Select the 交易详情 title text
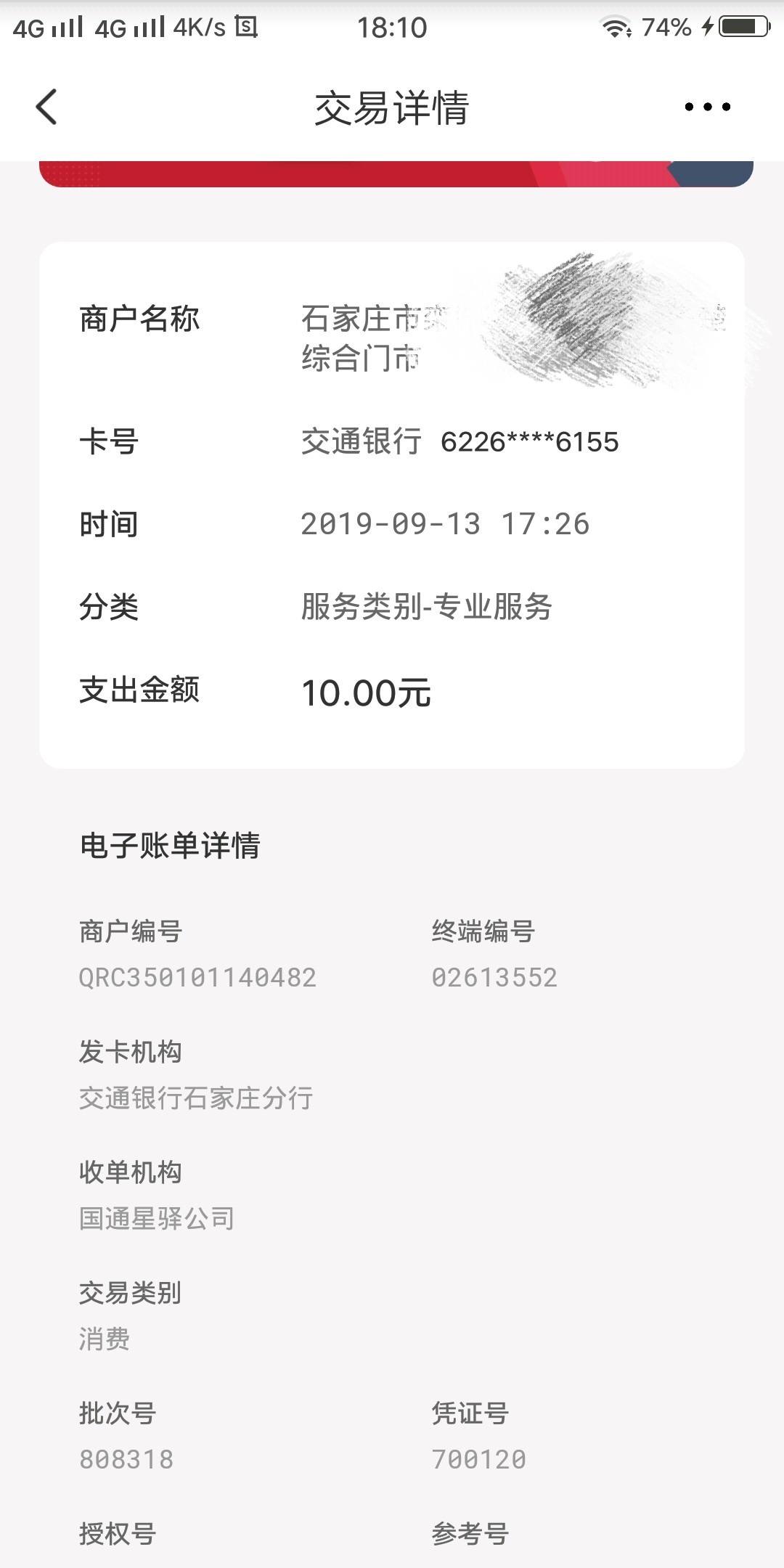 click(x=392, y=107)
